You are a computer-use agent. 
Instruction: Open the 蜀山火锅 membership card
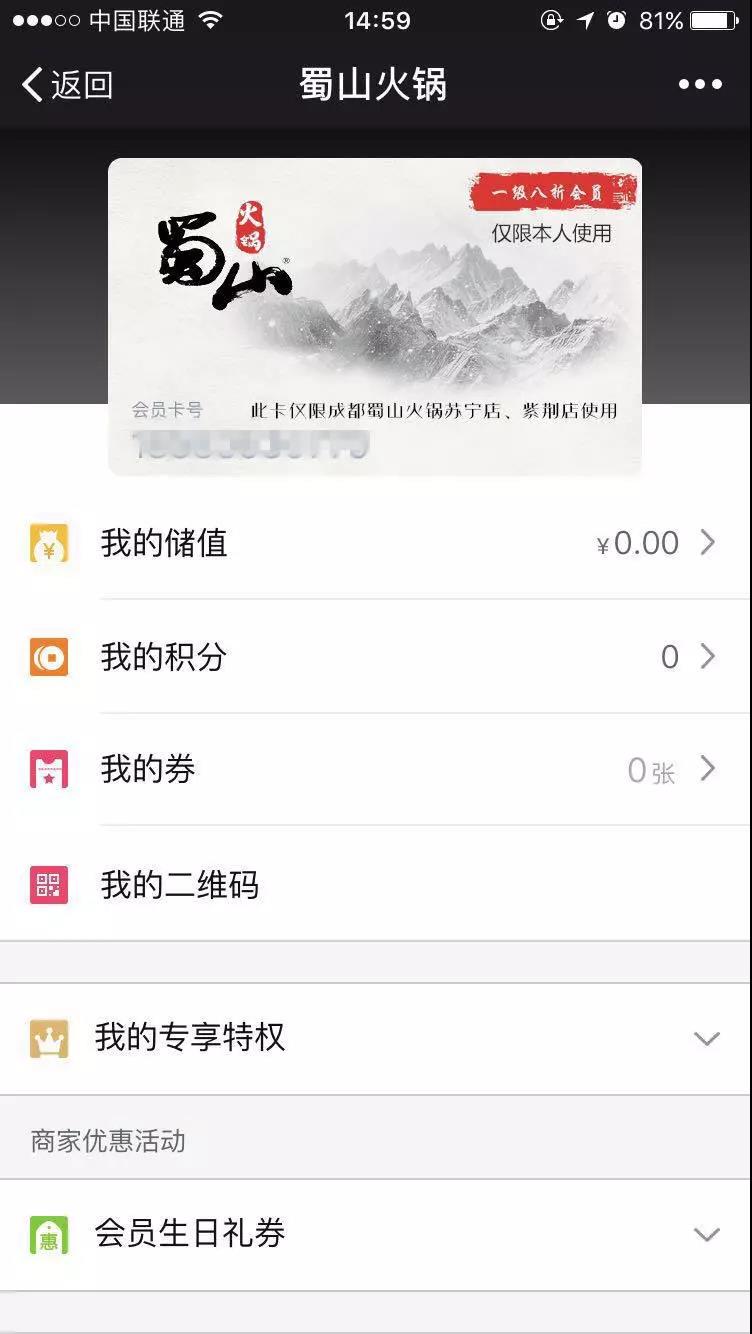[375, 315]
